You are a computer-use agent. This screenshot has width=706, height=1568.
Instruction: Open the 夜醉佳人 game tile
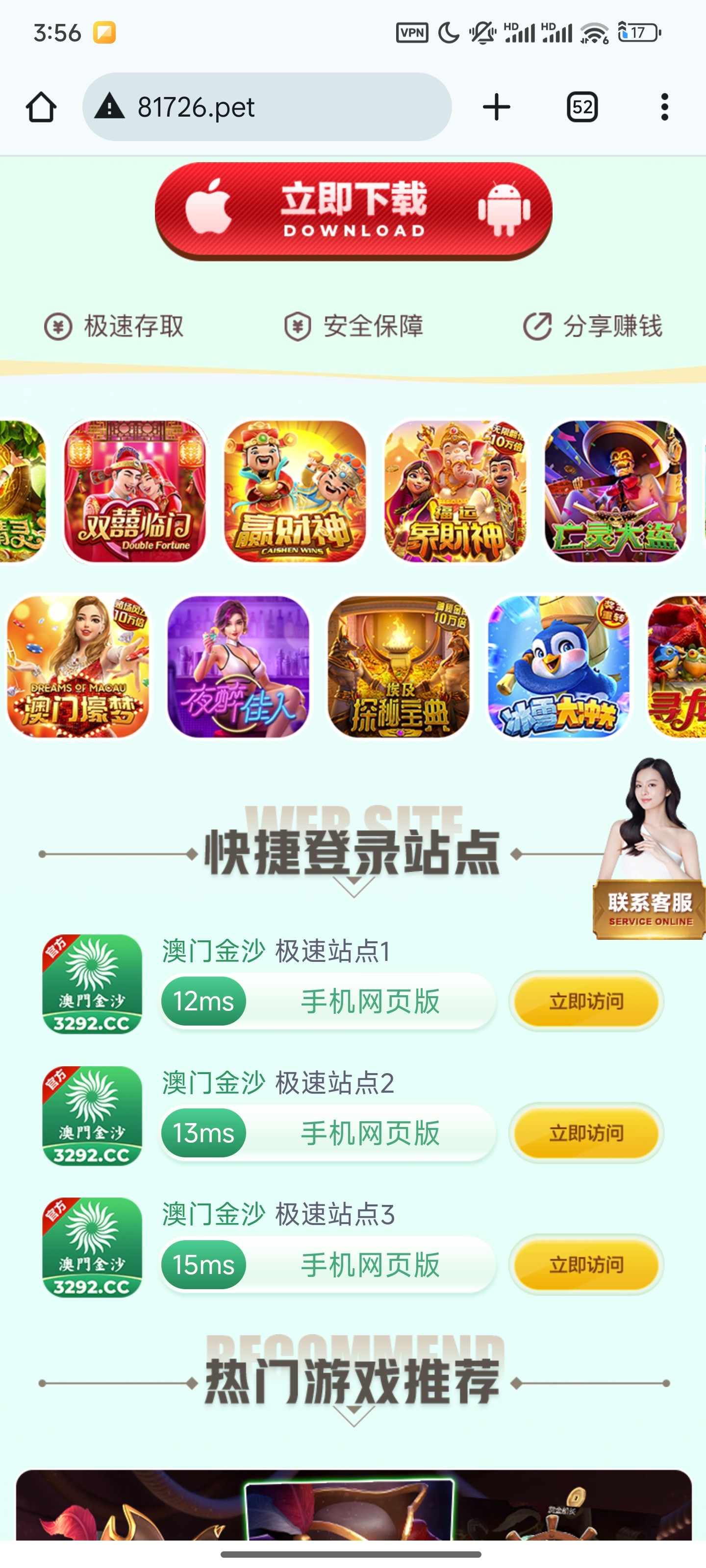point(238,666)
